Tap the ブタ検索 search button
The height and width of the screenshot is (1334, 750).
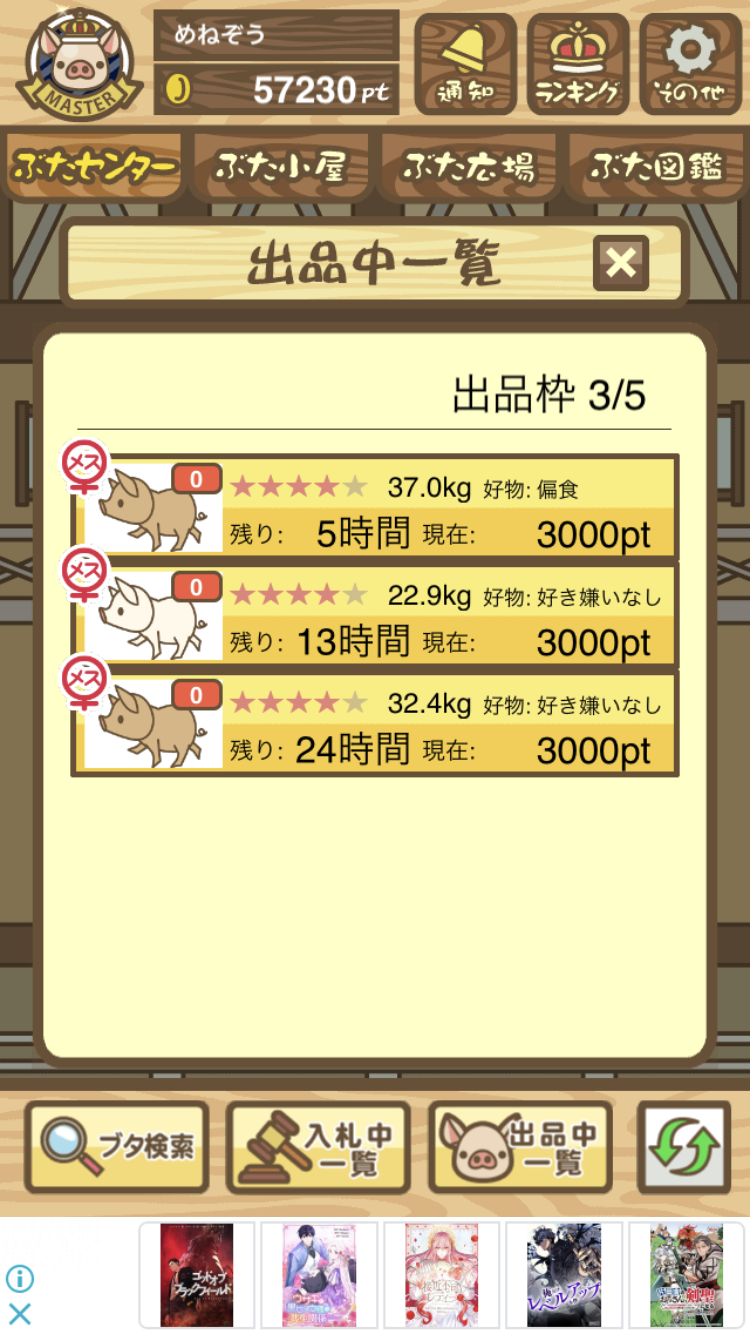point(117,1147)
